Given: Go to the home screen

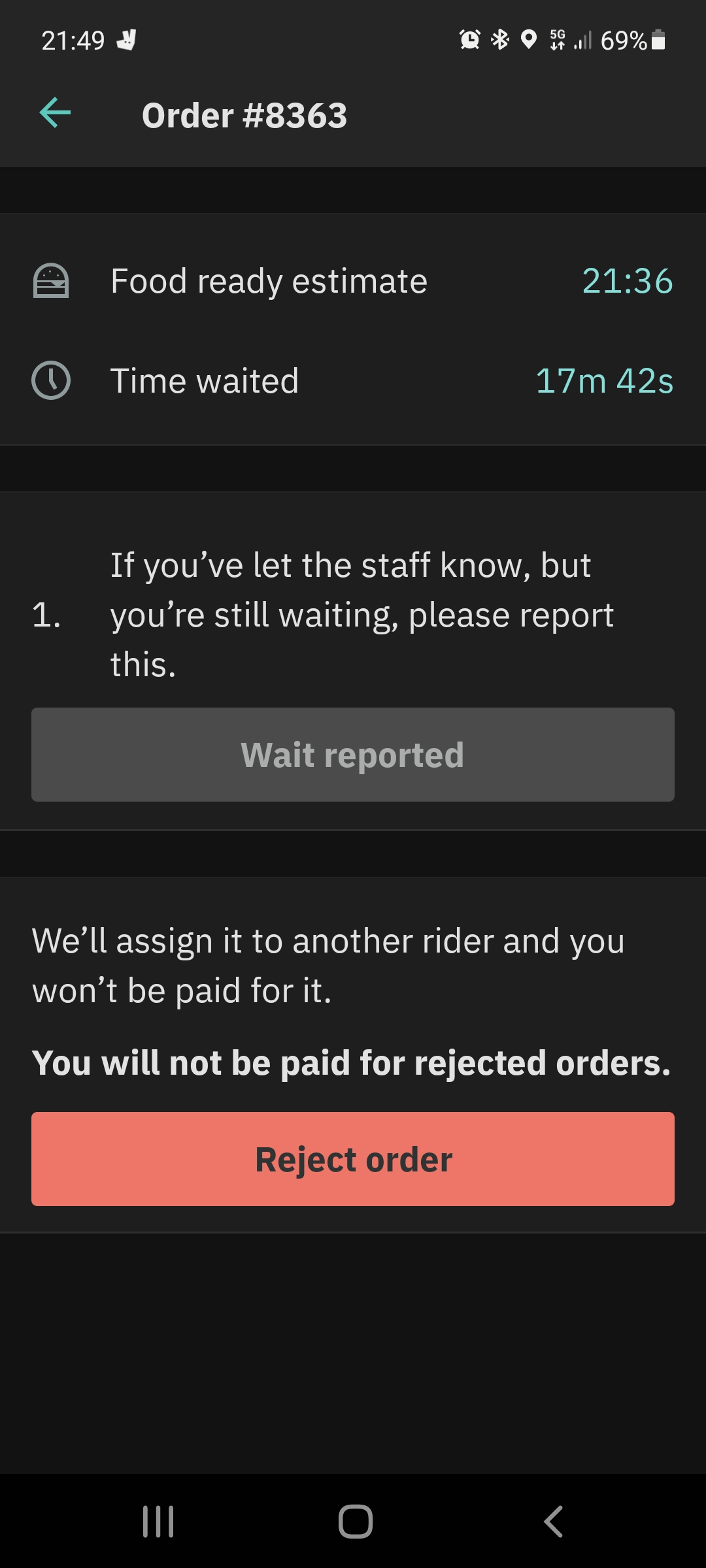Looking at the screenshot, I should [355, 1522].
